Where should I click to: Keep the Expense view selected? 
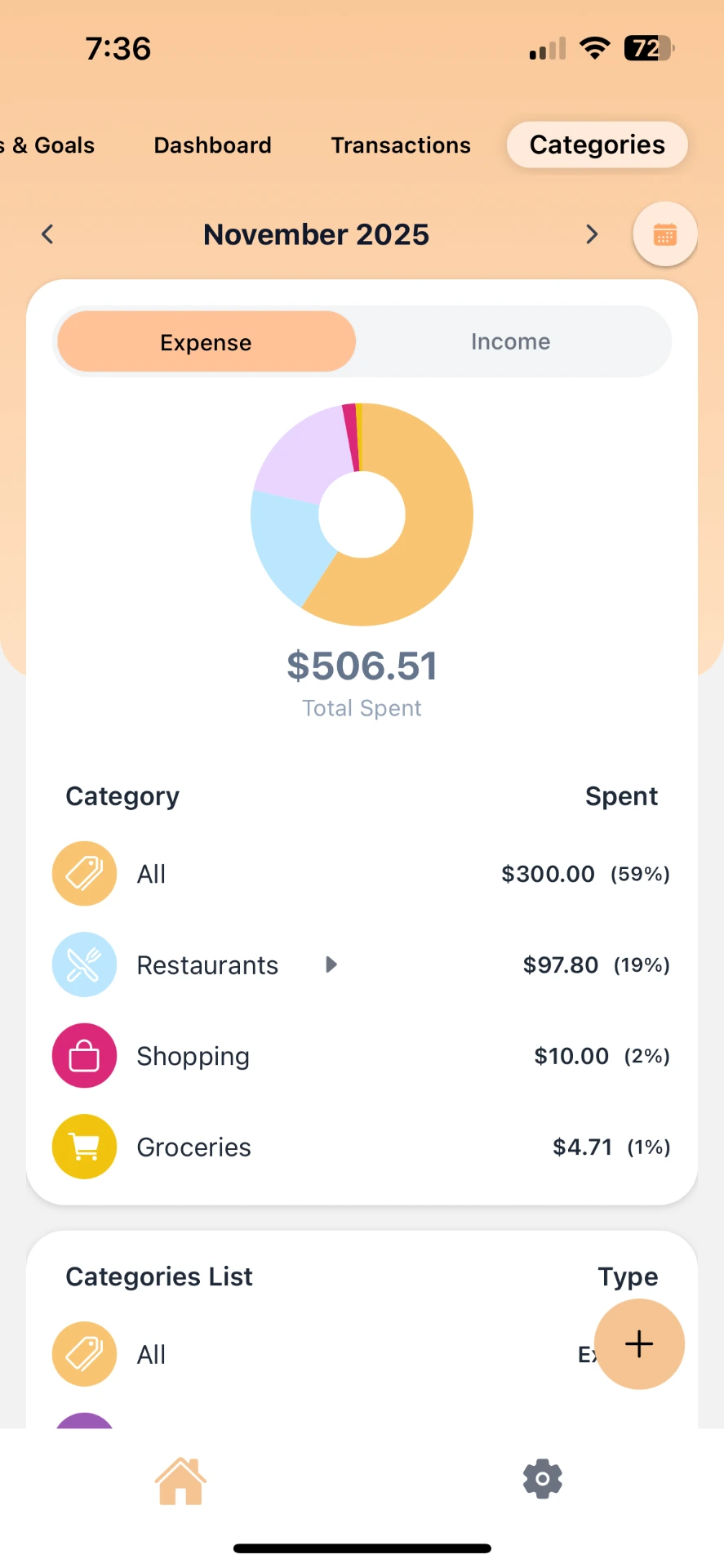coord(206,341)
